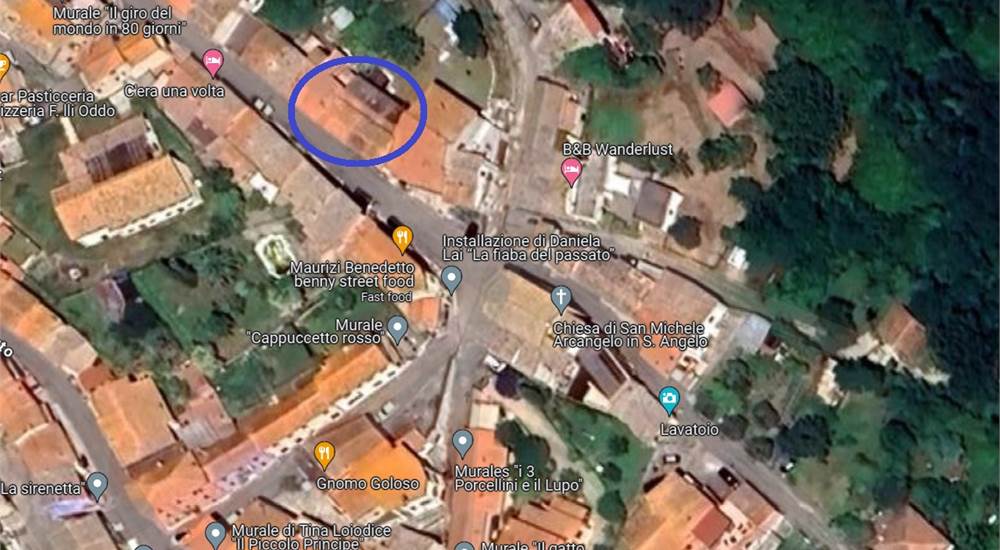Select the Murale "Cappuccetto rosso" pin
1000x550 pixels.
[x=398, y=326]
